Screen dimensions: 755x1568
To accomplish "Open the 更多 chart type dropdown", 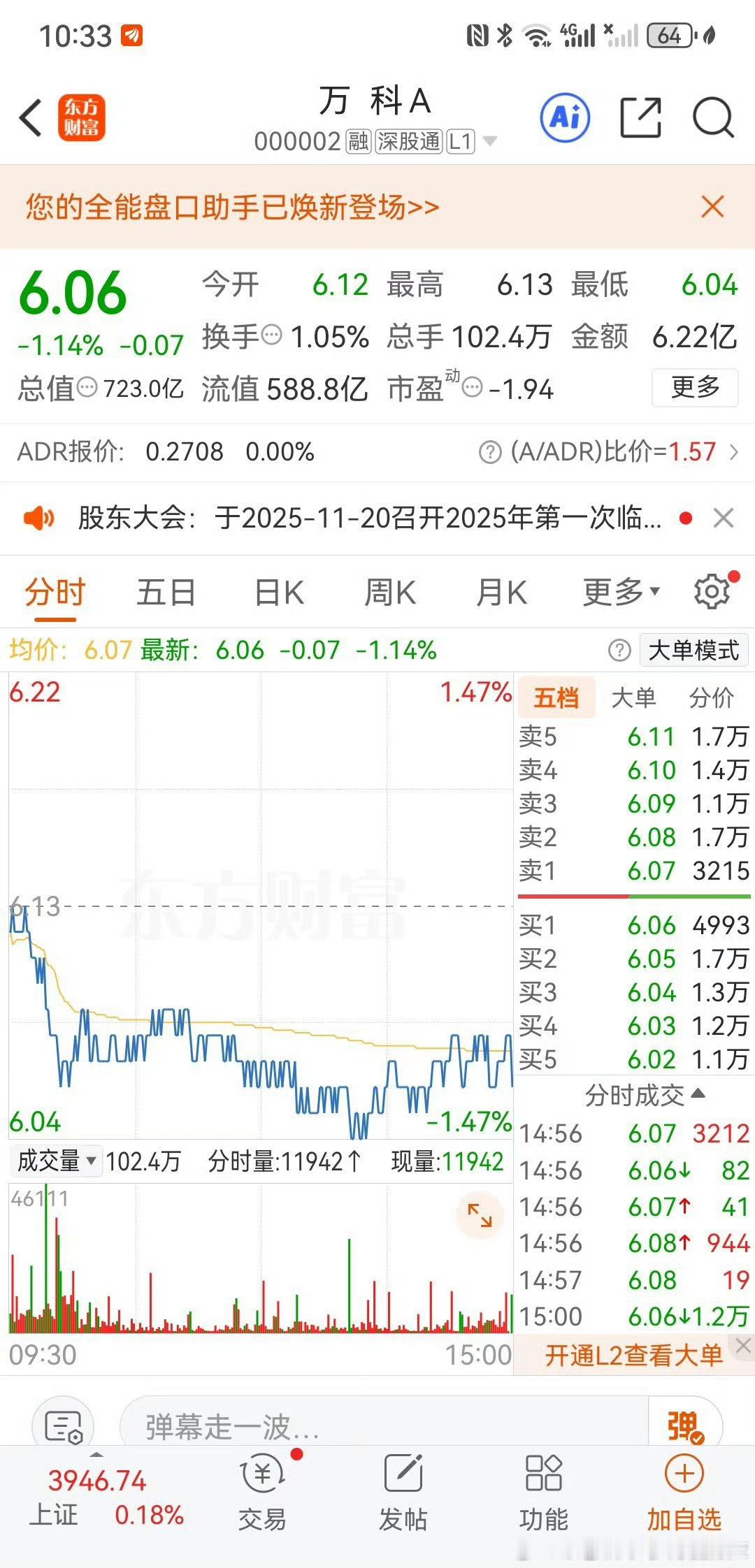I will [x=619, y=591].
